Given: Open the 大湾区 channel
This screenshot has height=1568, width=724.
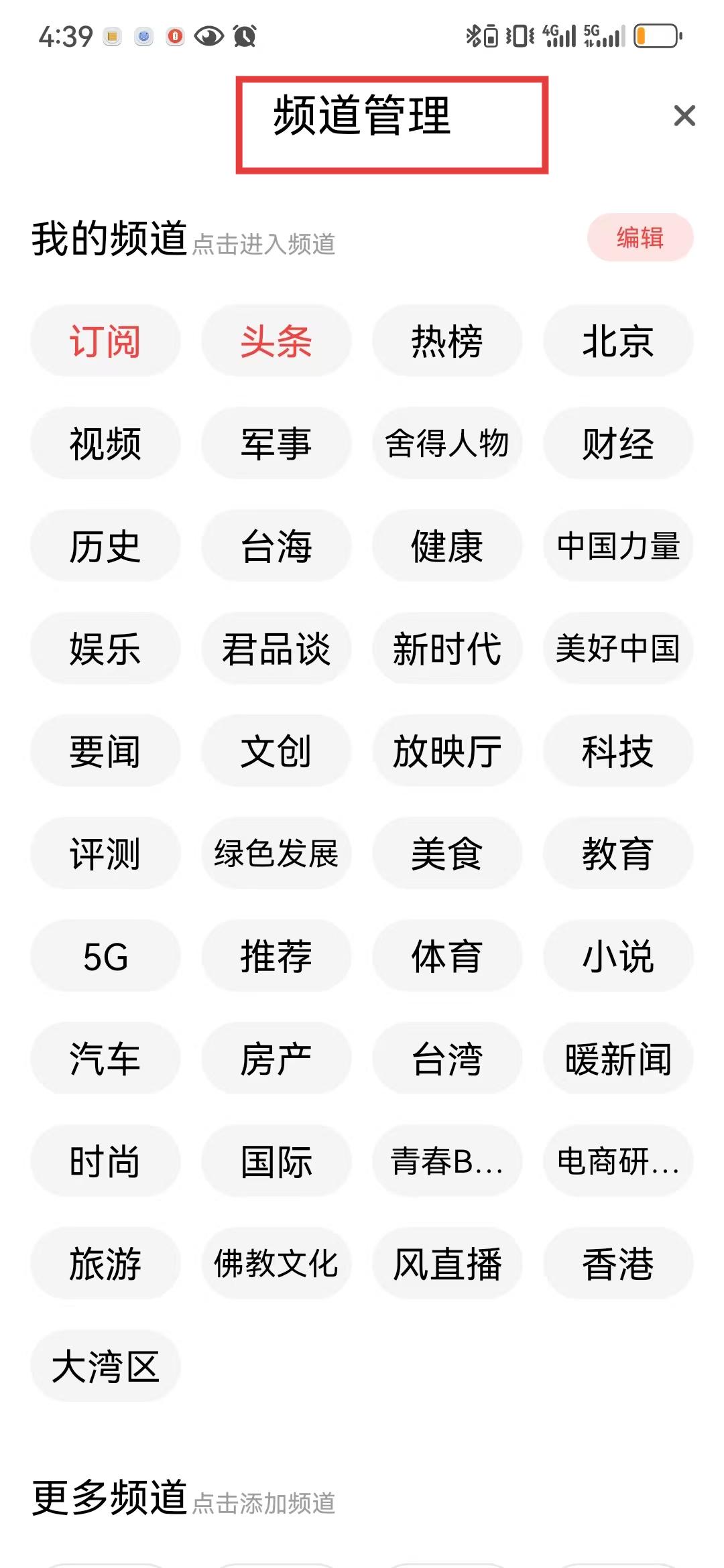Looking at the screenshot, I should pyautogui.click(x=105, y=1366).
